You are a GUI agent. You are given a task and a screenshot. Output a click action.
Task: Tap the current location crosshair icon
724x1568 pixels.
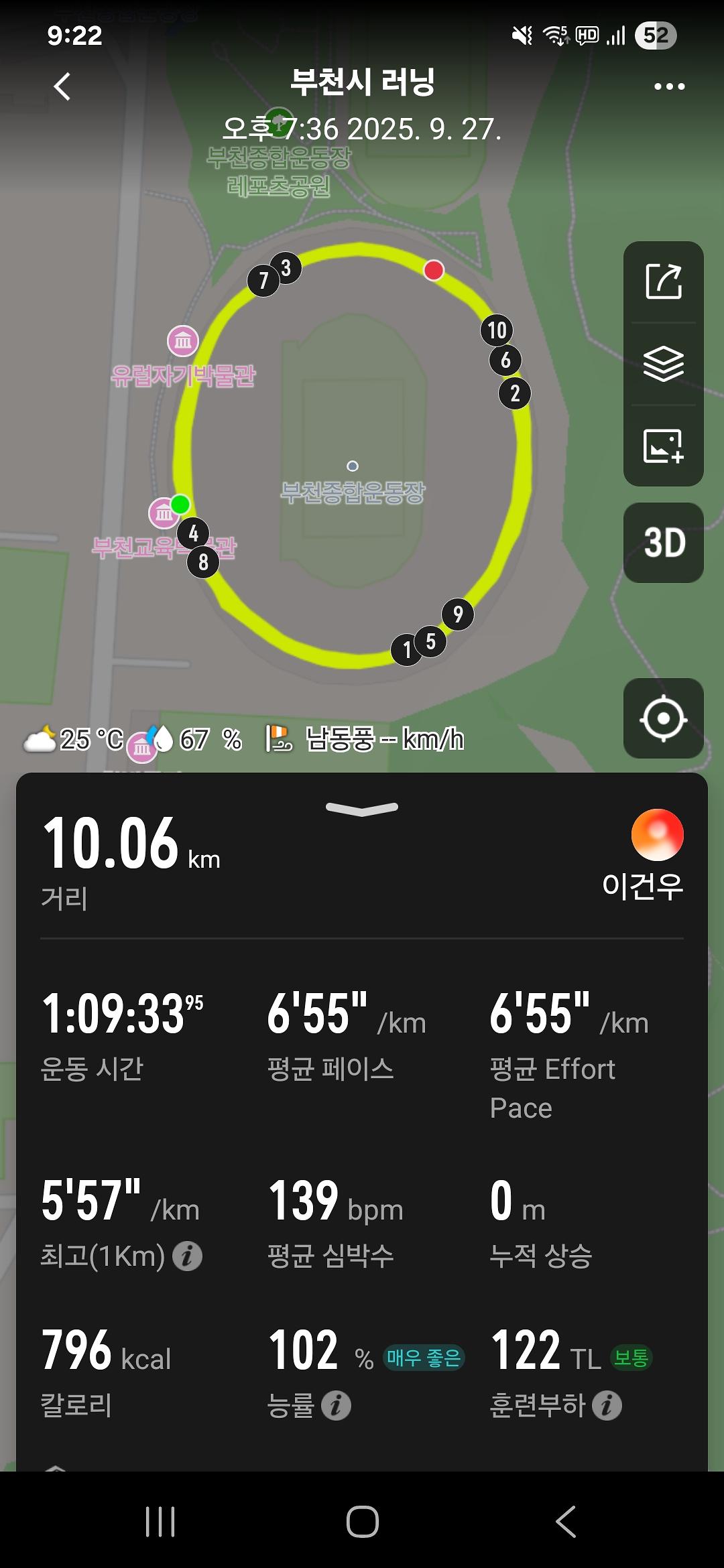point(663,719)
